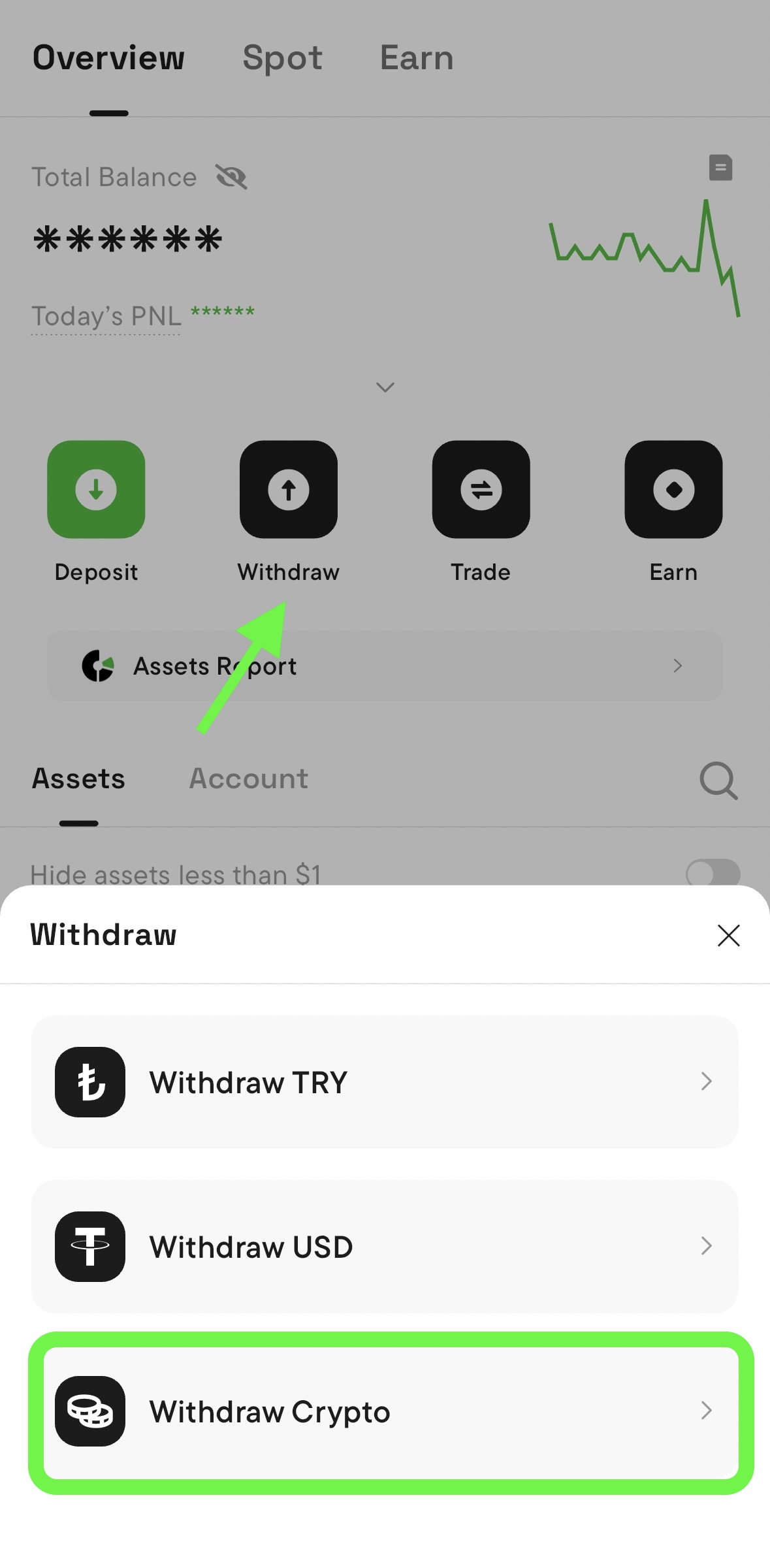Search assets with magnifier icon

(718, 780)
